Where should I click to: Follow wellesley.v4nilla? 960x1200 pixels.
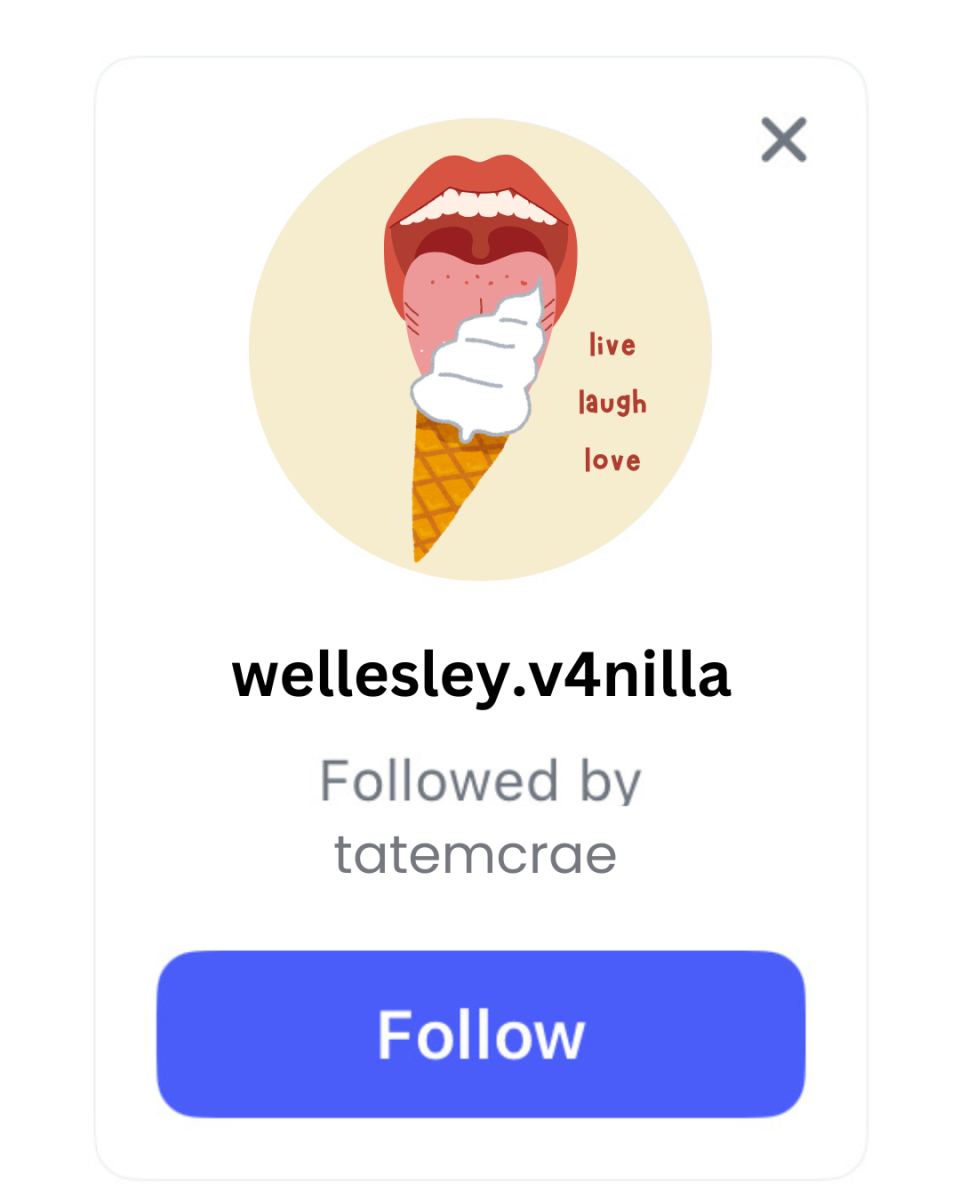481,1033
